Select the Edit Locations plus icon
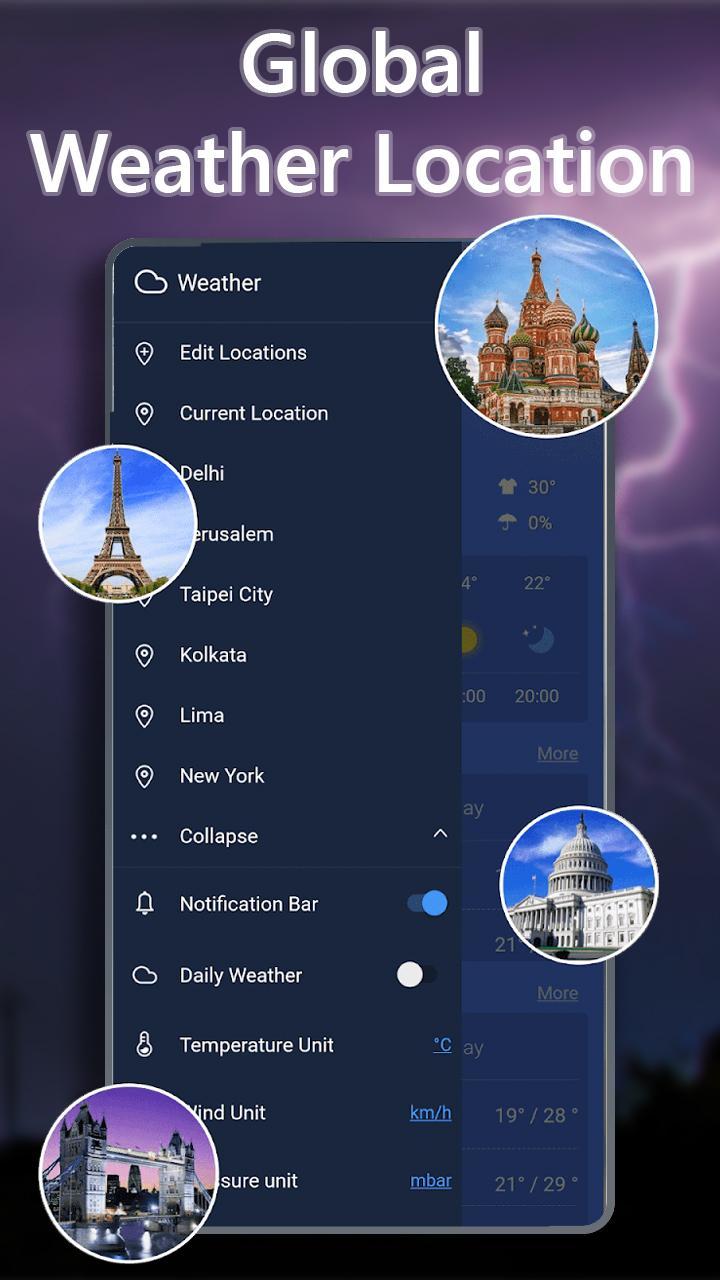Screen dimensions: 720x1280 (147, 352)
